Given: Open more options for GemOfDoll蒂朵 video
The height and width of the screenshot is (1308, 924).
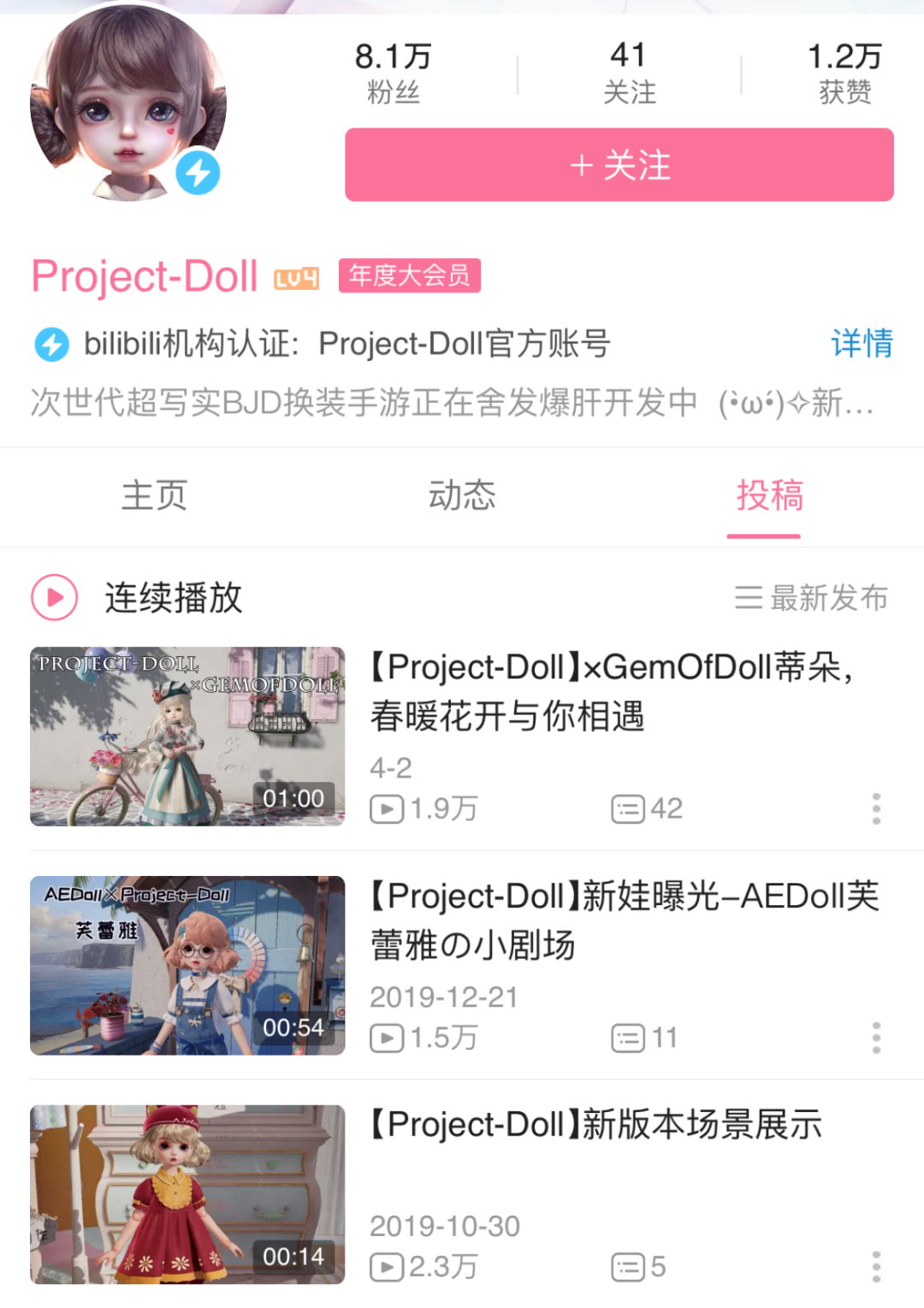Looking at the screenshot, I should [876, 808].
